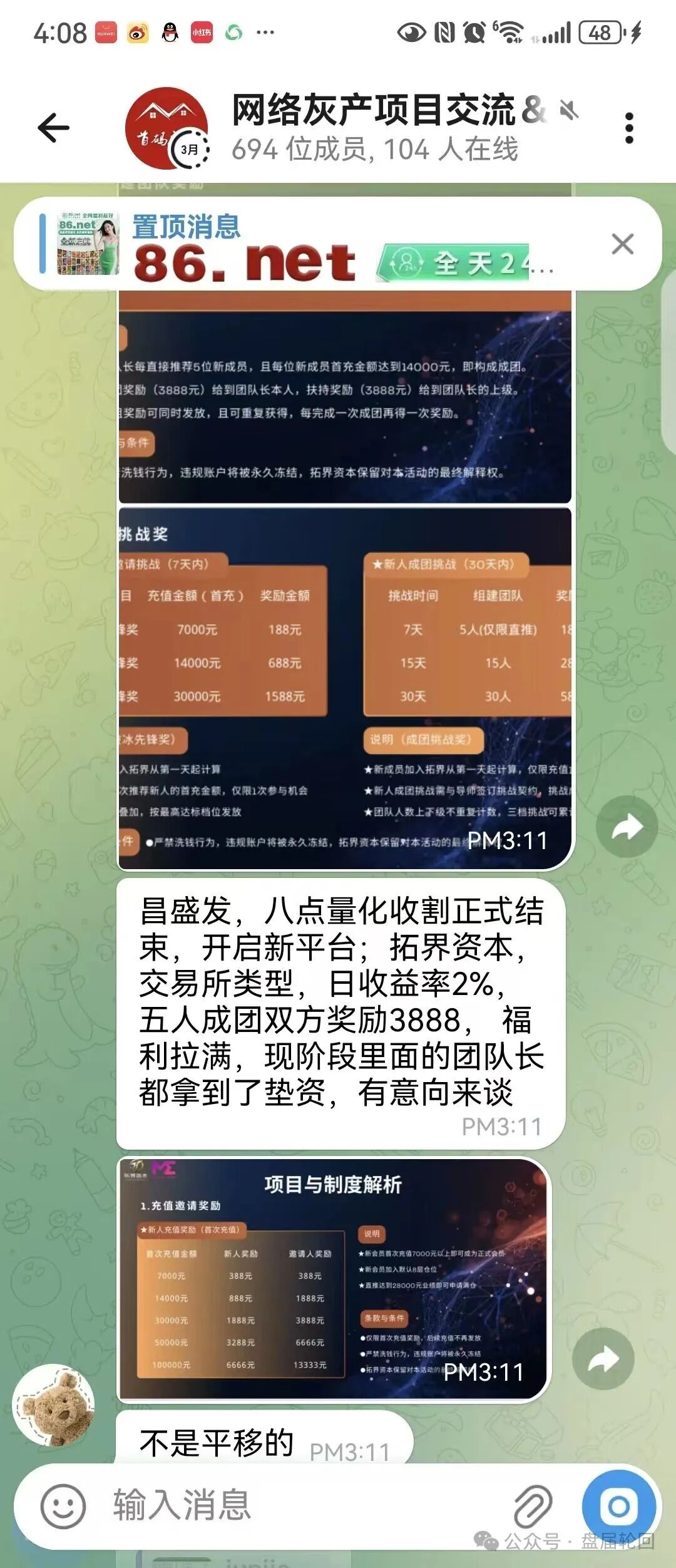Forward the 项目与制度解析 image
The height and width of the screenshot is (1568, 676).
[x=603, y=1359]
